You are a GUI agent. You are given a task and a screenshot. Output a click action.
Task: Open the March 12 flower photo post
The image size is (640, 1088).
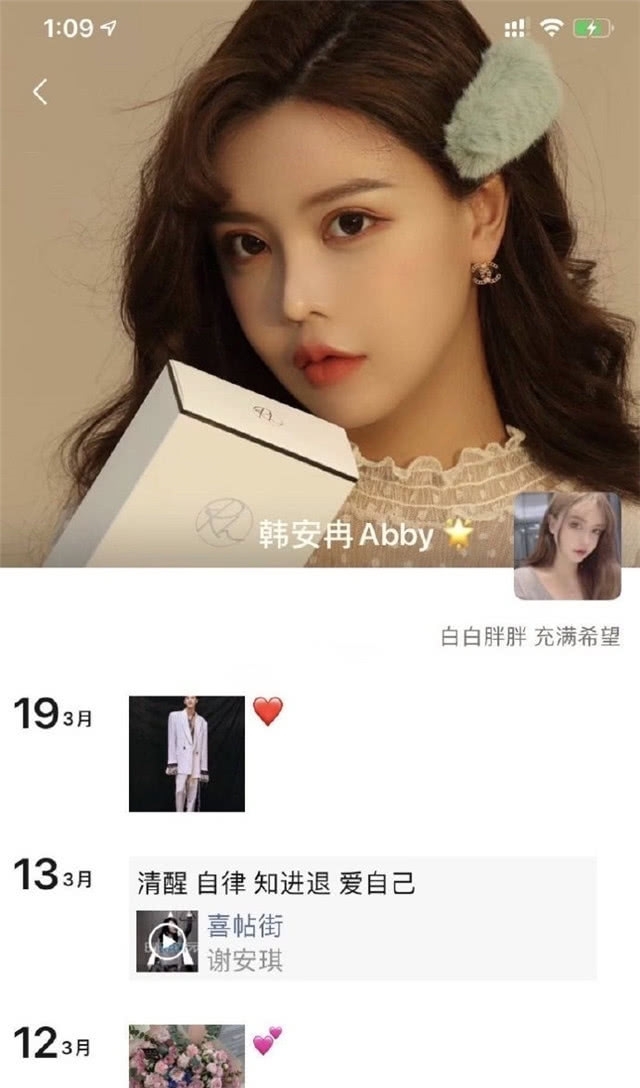(187, 1055)
